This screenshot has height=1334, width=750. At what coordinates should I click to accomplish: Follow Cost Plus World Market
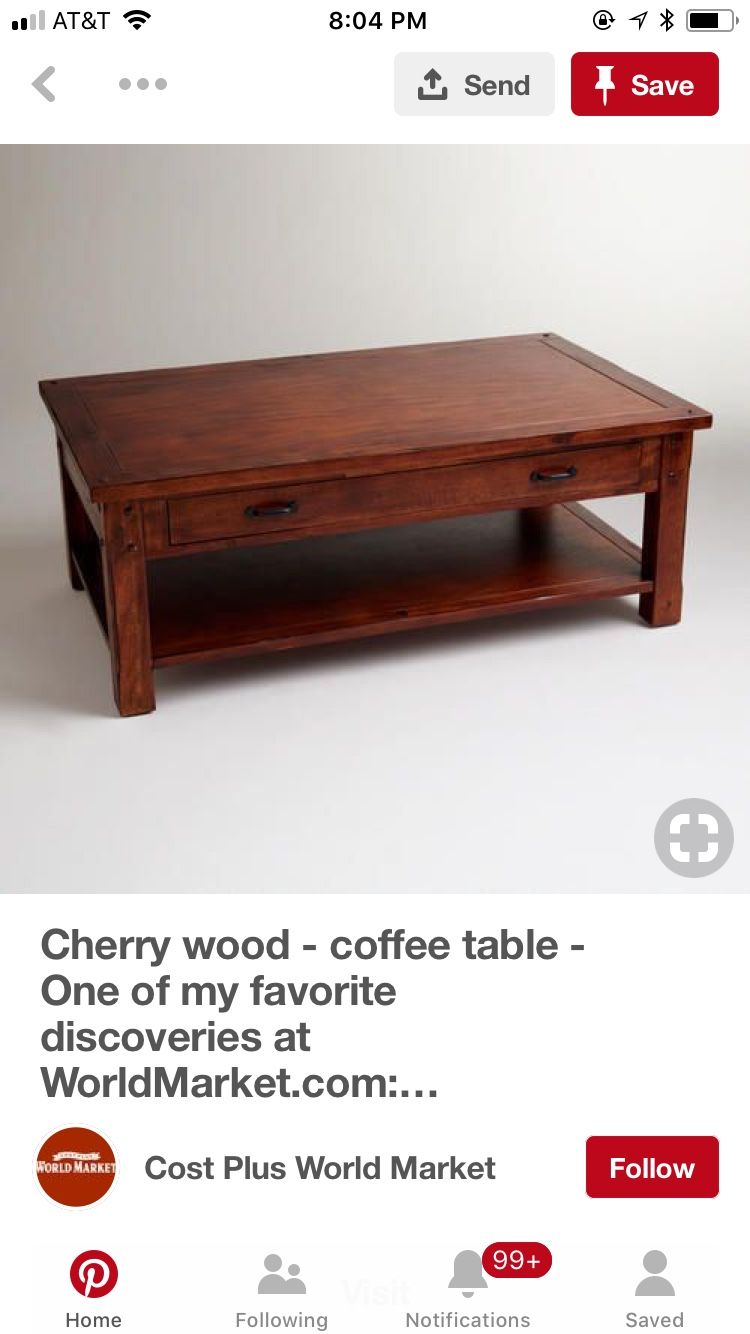click(x=652, y=1167)
